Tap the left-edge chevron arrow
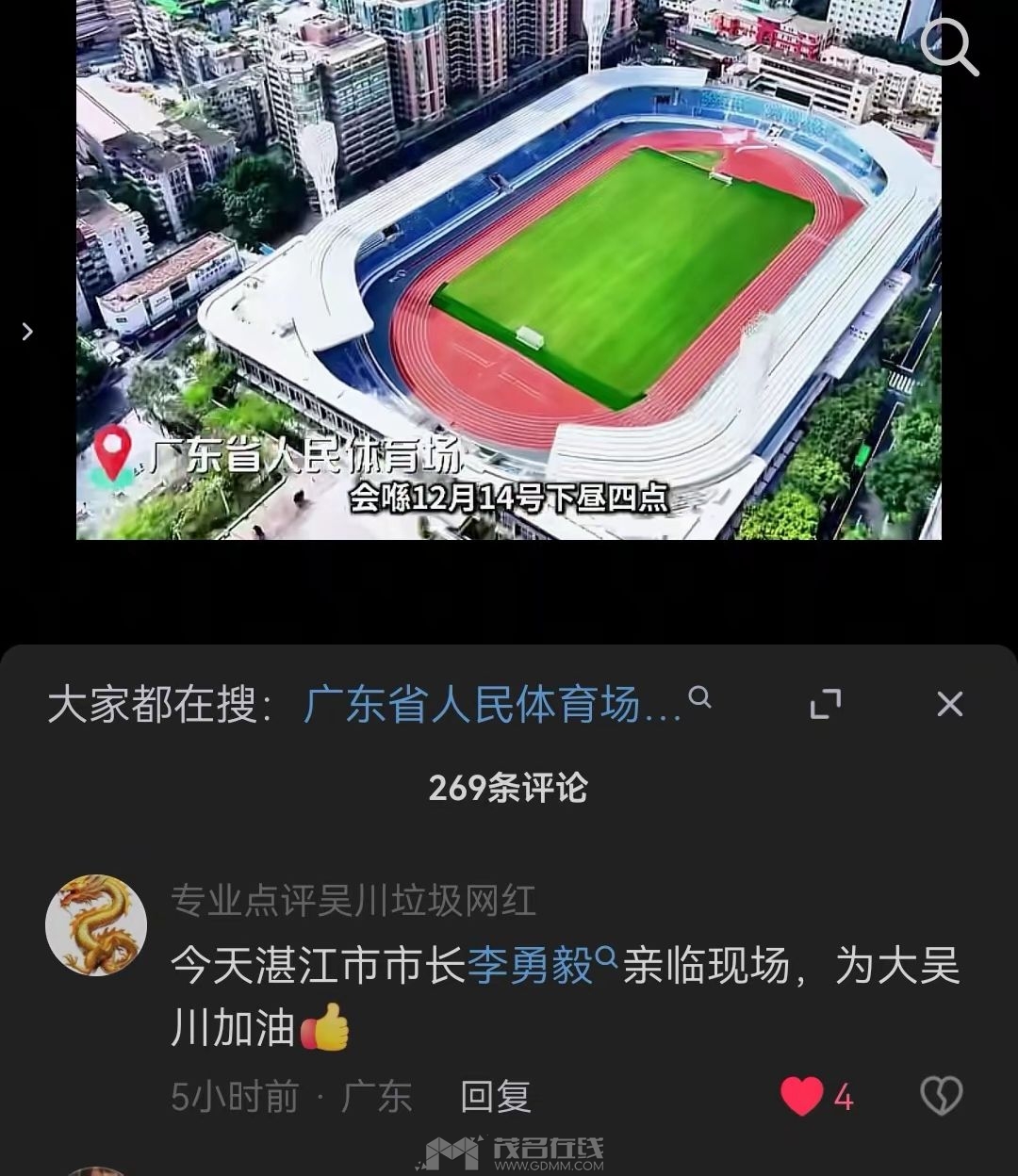 27,332
